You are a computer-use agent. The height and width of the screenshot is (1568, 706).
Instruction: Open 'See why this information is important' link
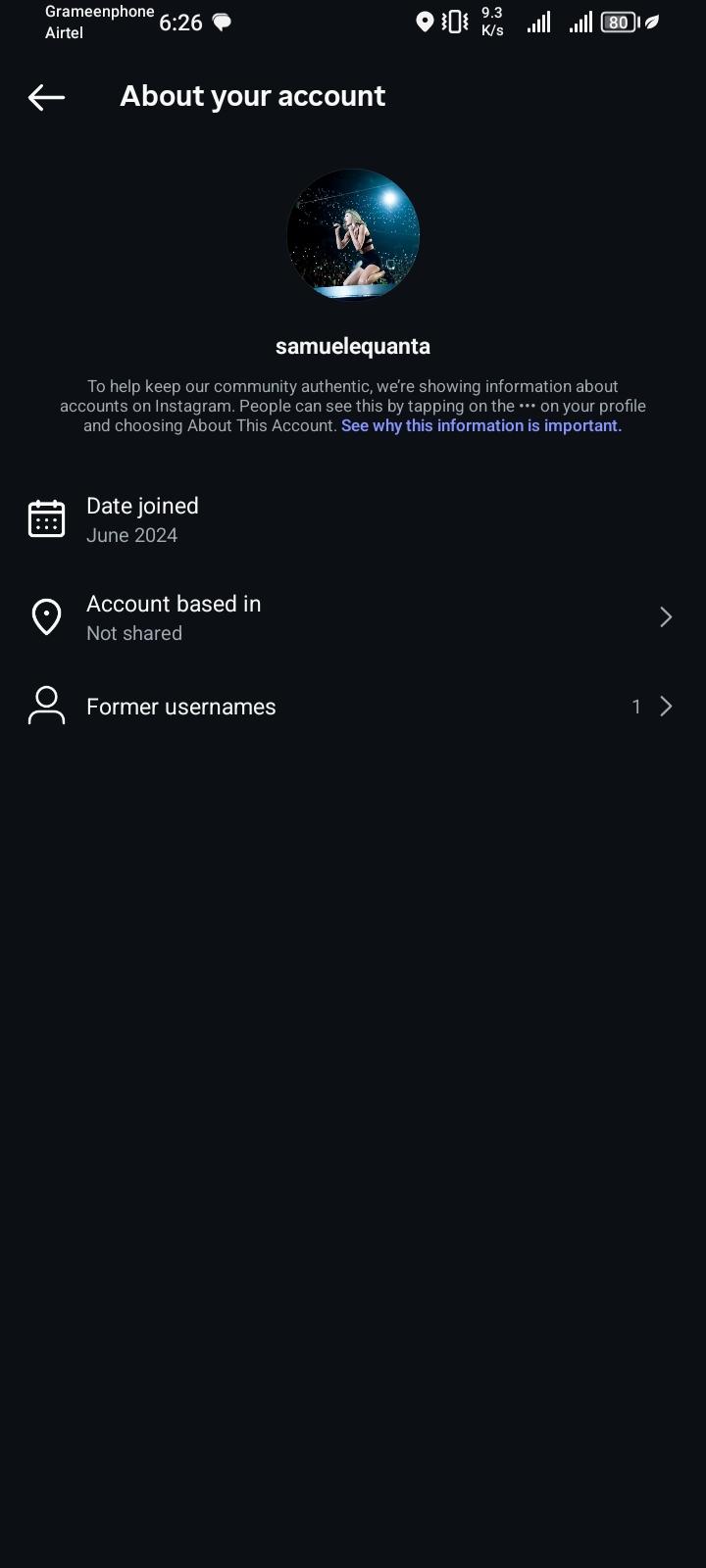480,426
